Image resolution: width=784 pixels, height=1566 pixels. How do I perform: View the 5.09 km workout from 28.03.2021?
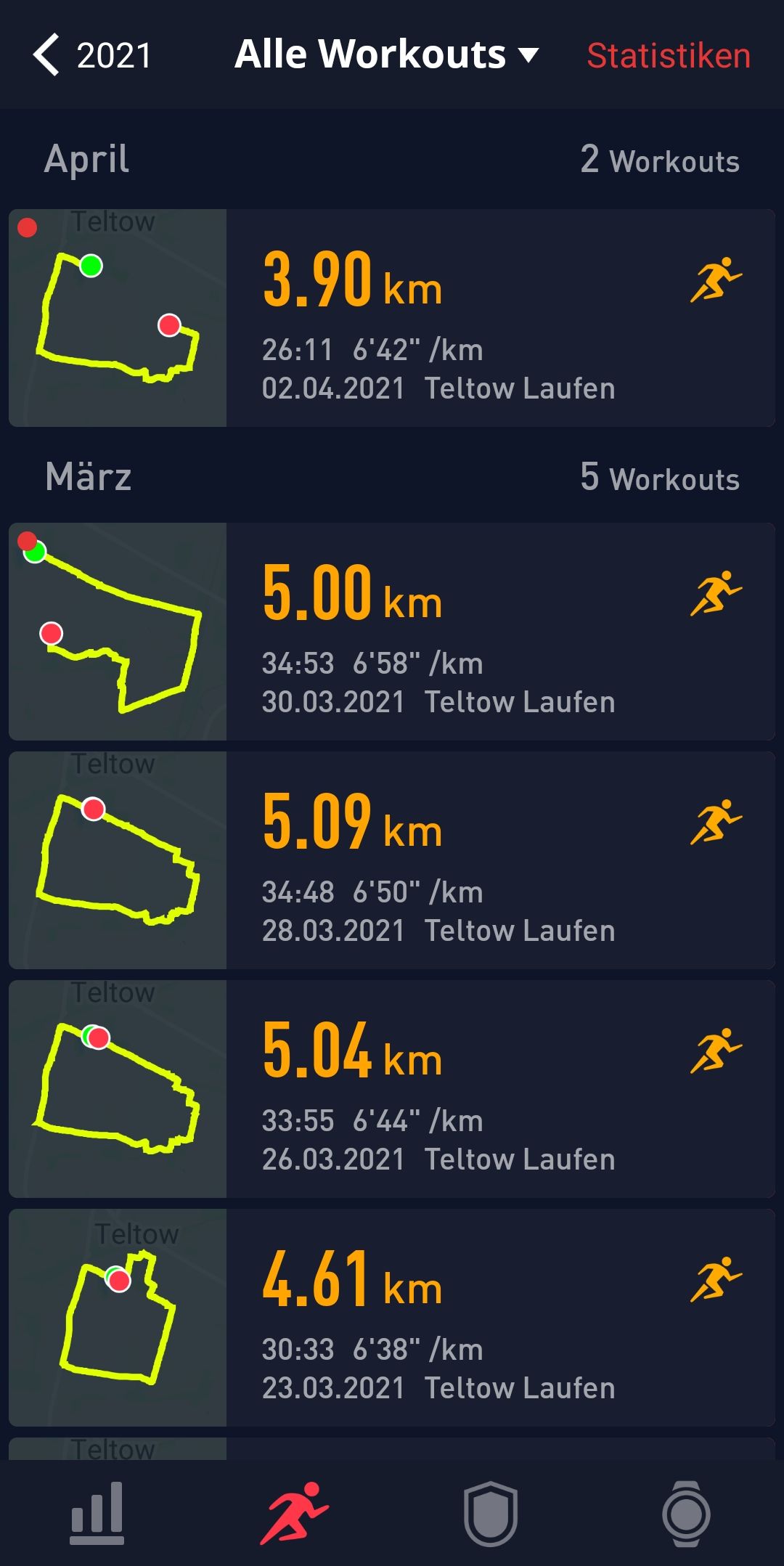(392, 860)
